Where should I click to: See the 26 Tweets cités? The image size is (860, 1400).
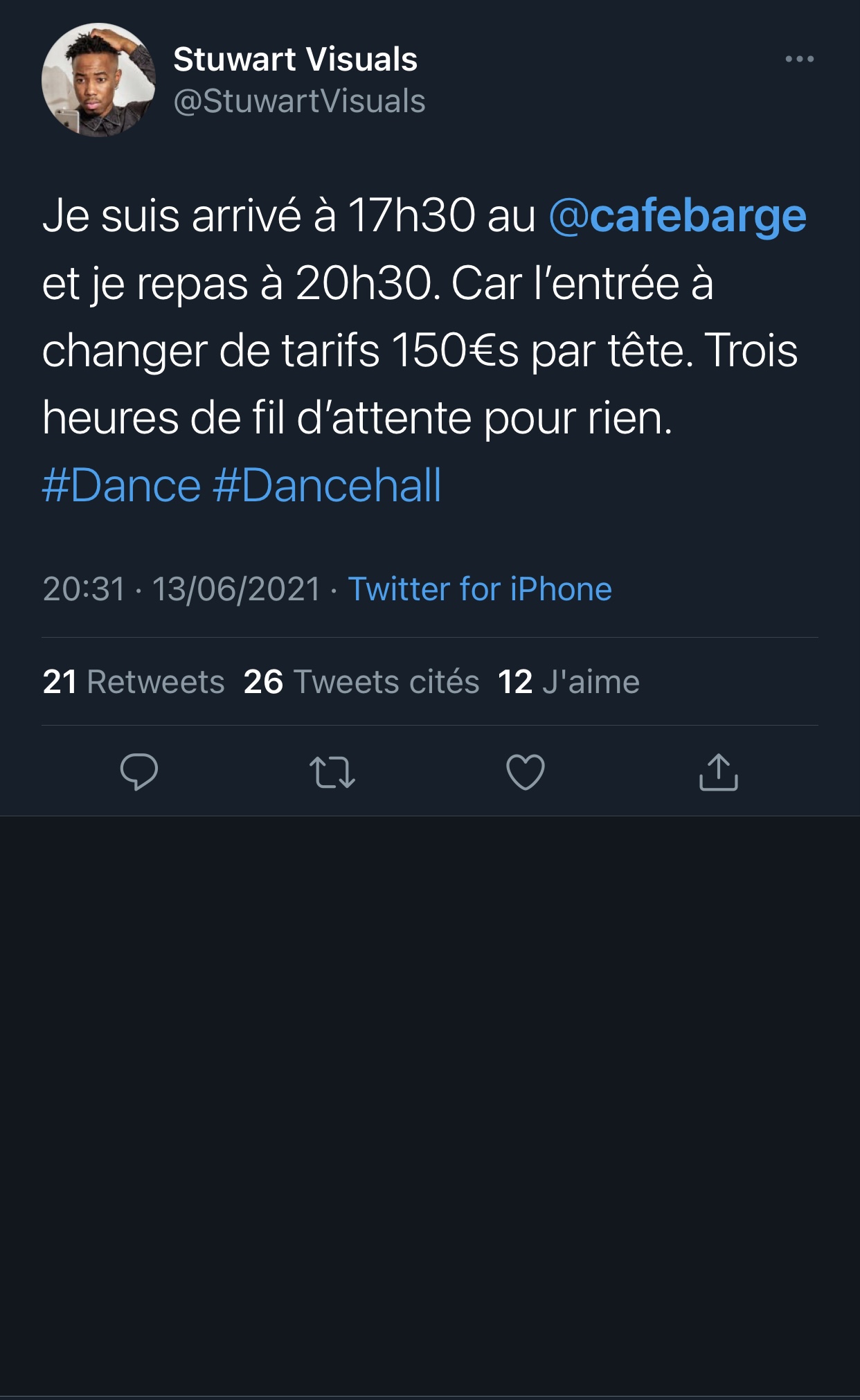click(361, 682)
